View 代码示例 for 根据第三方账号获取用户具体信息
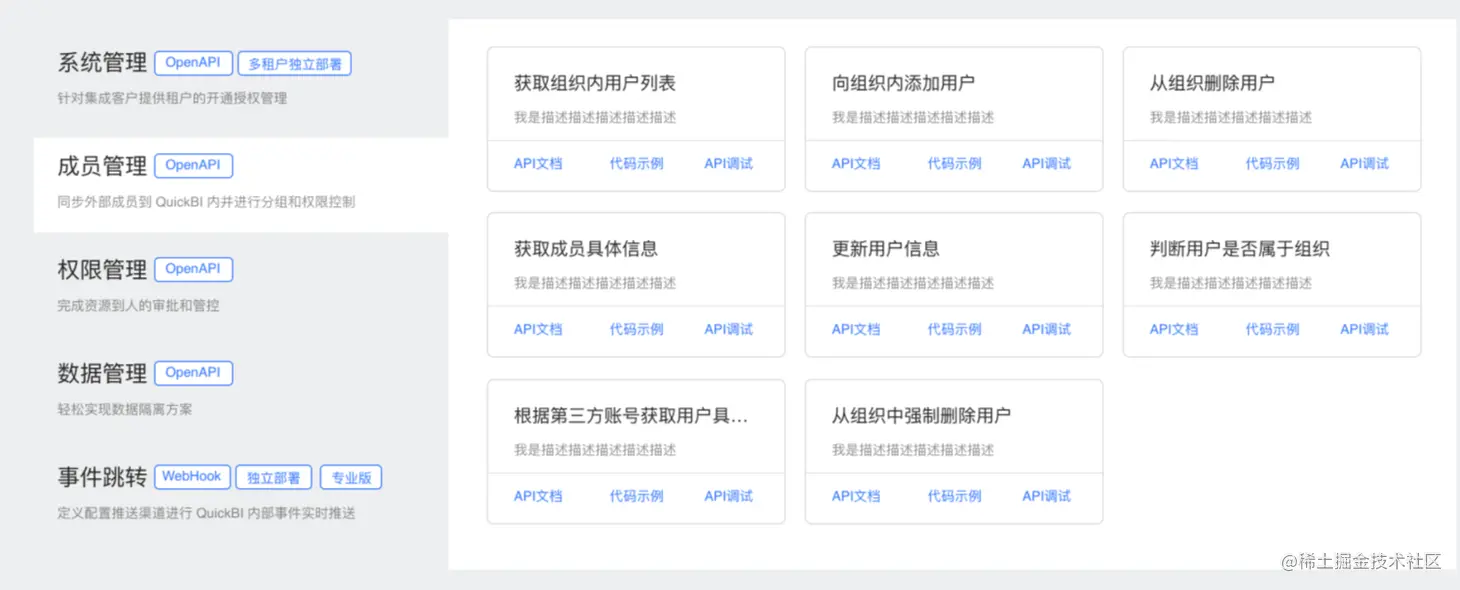This screenshot has height=590, width=1460. tap(636, 496)
